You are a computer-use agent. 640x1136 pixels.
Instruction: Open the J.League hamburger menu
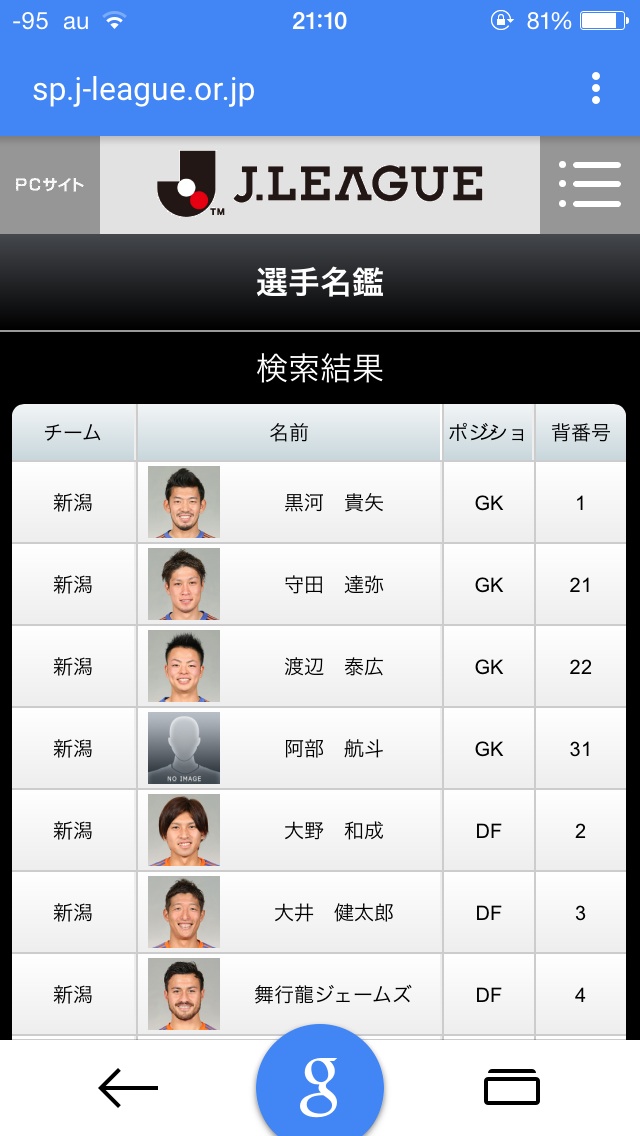pos(590,185)
